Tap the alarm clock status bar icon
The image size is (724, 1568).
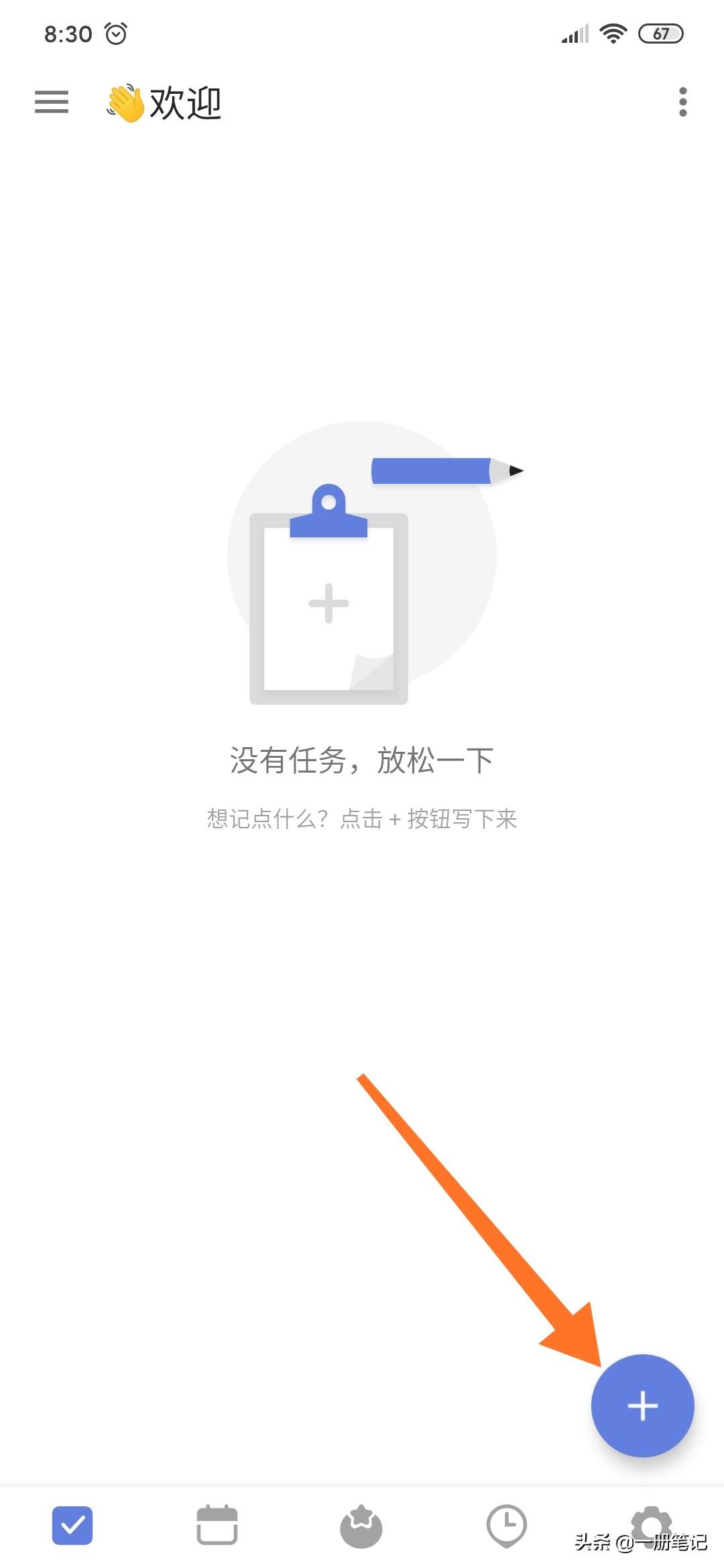(117, 32)
